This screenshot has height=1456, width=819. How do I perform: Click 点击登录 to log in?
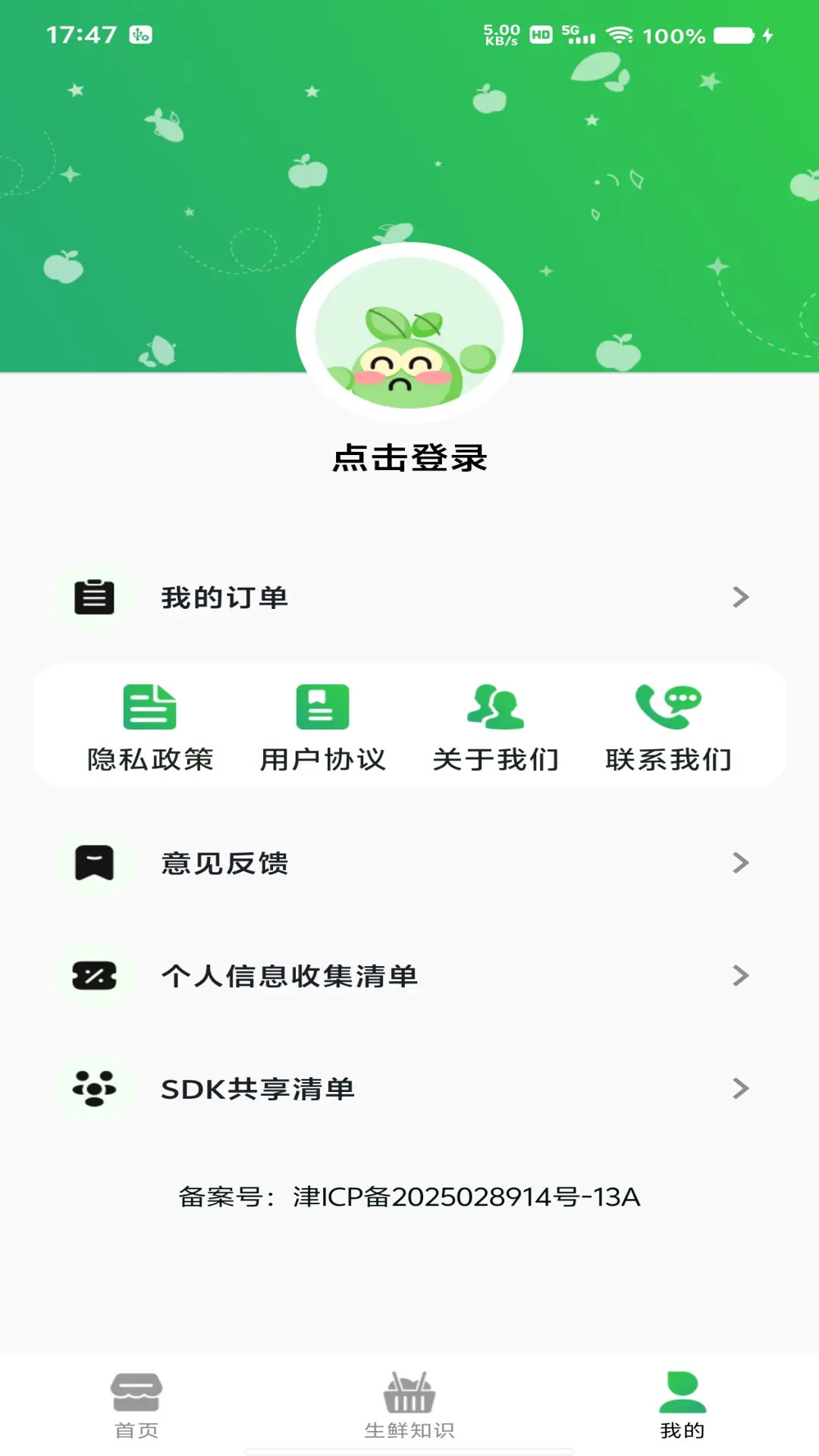pos(409,456)
